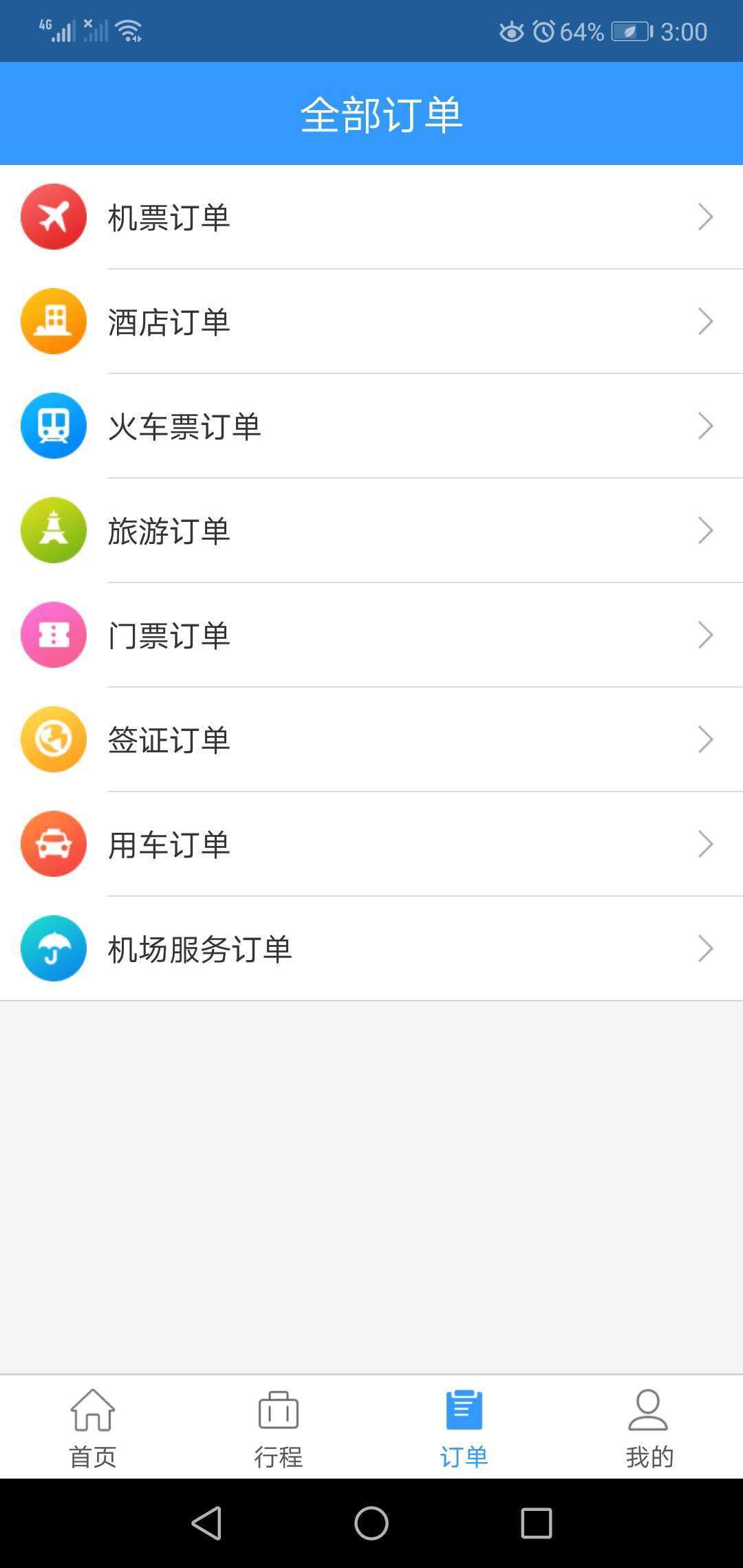Screen dimensions: 743x1568
Task: View 门票订单 admission ticket orders
Action: [x=371, y=635]
